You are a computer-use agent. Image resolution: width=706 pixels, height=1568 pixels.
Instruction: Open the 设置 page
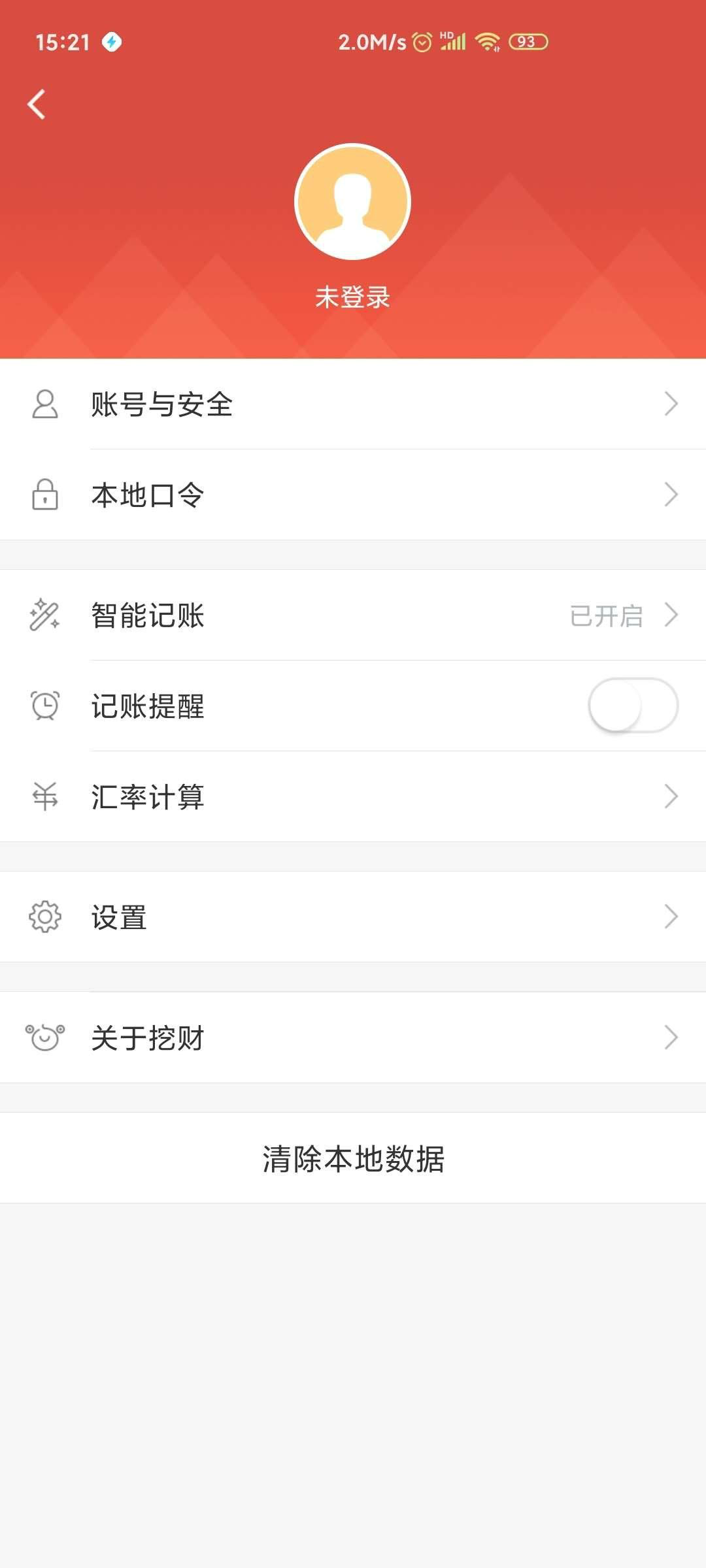pyautogui.click(x=353, y=917)
